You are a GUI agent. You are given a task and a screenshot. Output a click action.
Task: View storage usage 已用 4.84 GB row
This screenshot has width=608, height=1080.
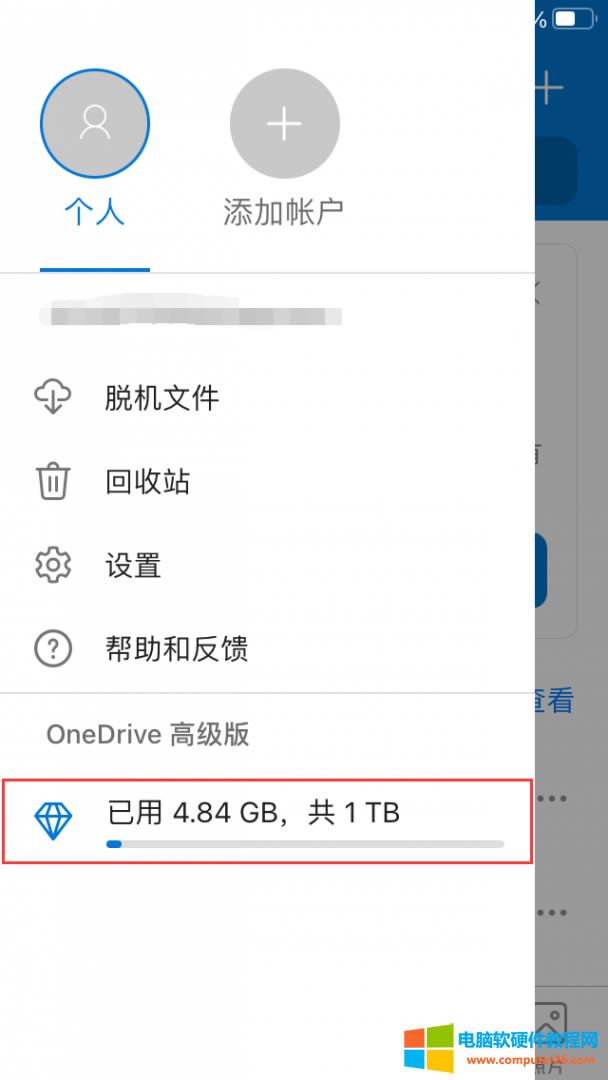pos(266,822)
